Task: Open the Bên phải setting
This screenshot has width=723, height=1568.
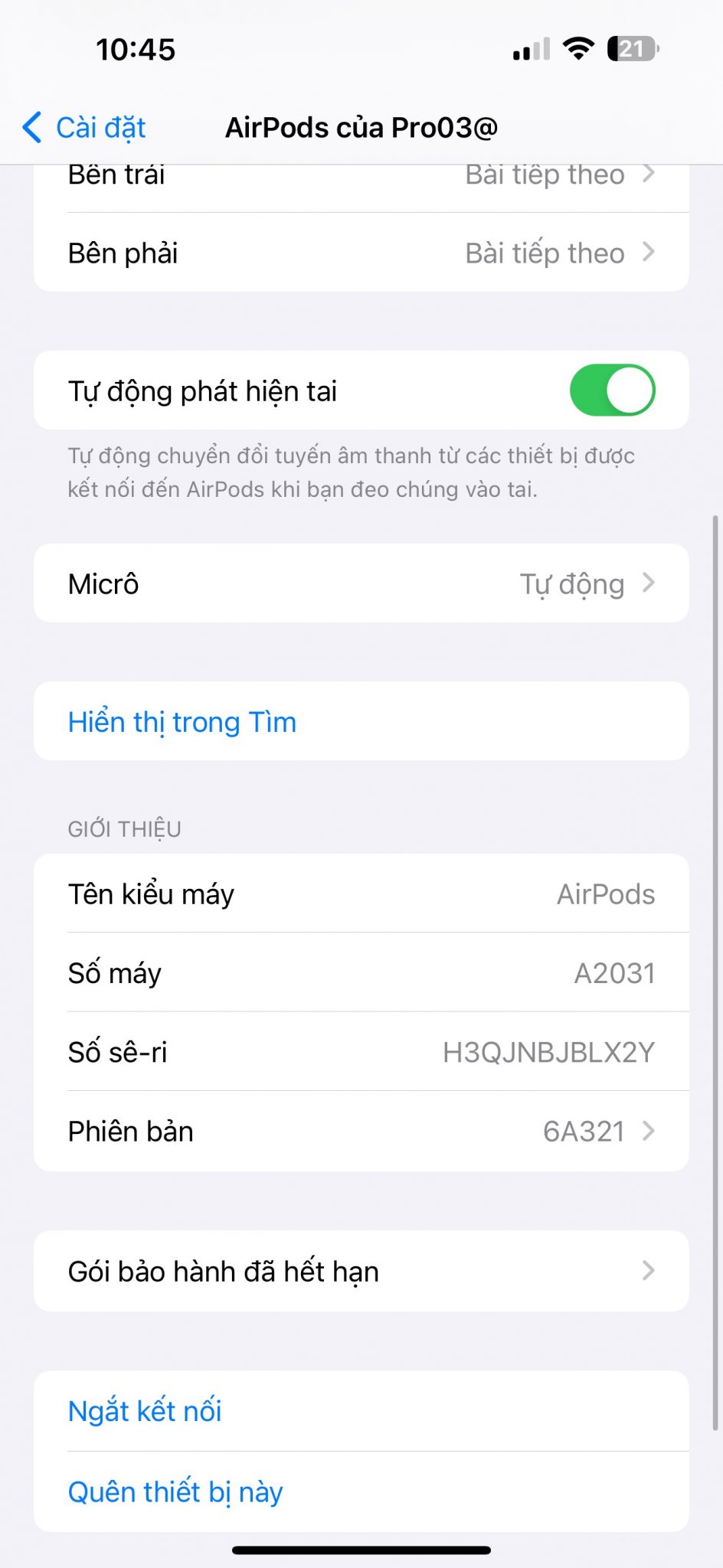Action: click(361, 253)
